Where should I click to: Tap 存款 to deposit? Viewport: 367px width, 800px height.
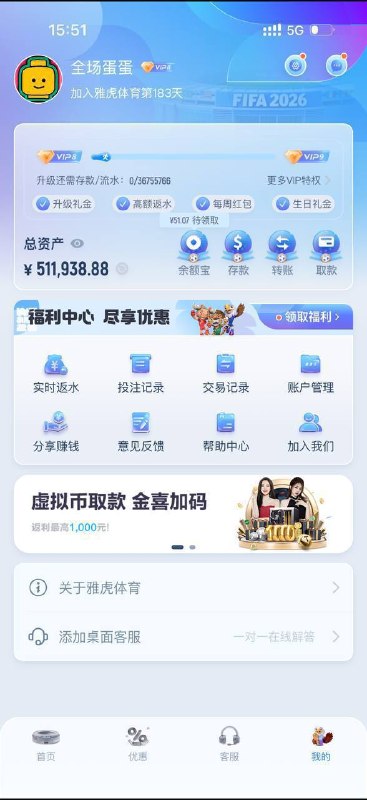238,254
